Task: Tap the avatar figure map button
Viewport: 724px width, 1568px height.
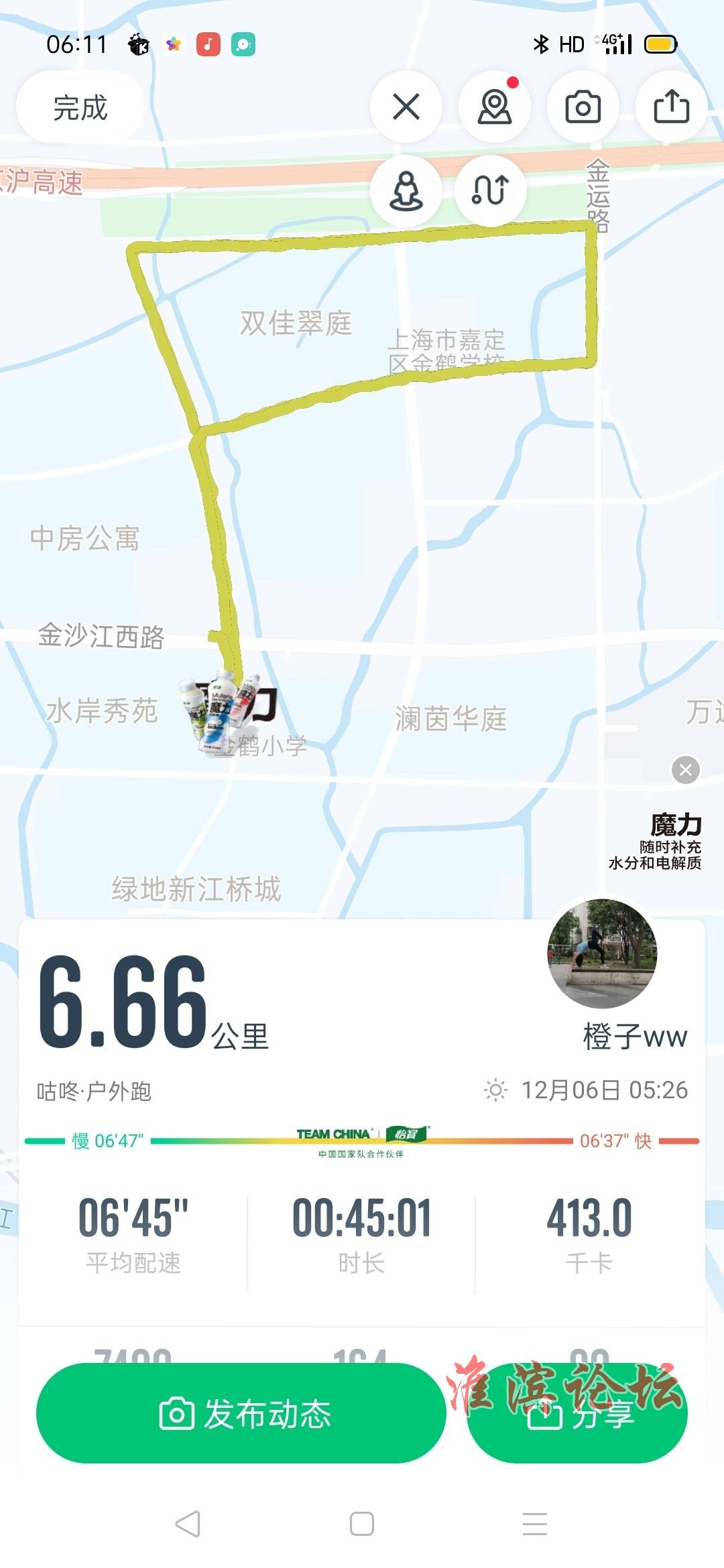Action: point(406,191)
